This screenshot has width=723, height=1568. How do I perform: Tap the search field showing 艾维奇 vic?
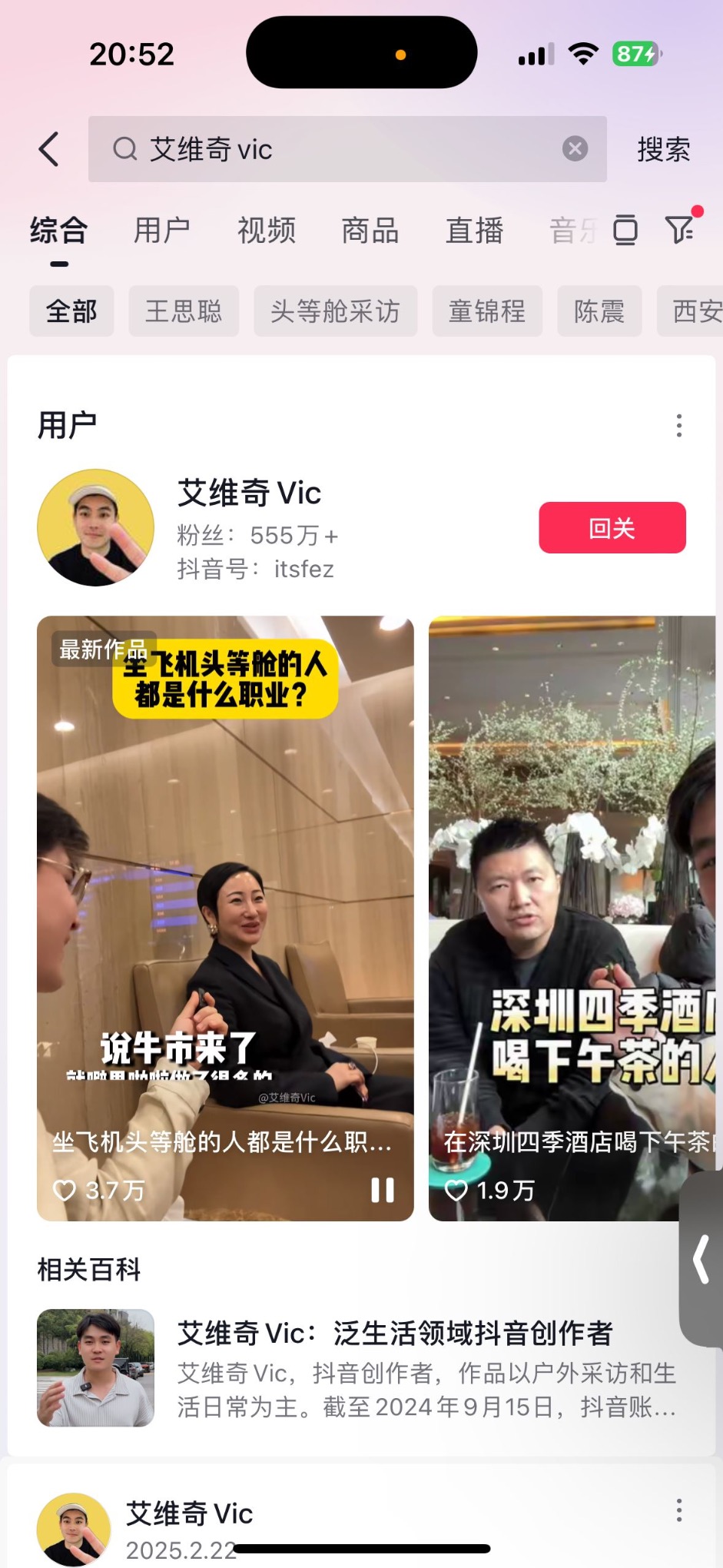338,149
